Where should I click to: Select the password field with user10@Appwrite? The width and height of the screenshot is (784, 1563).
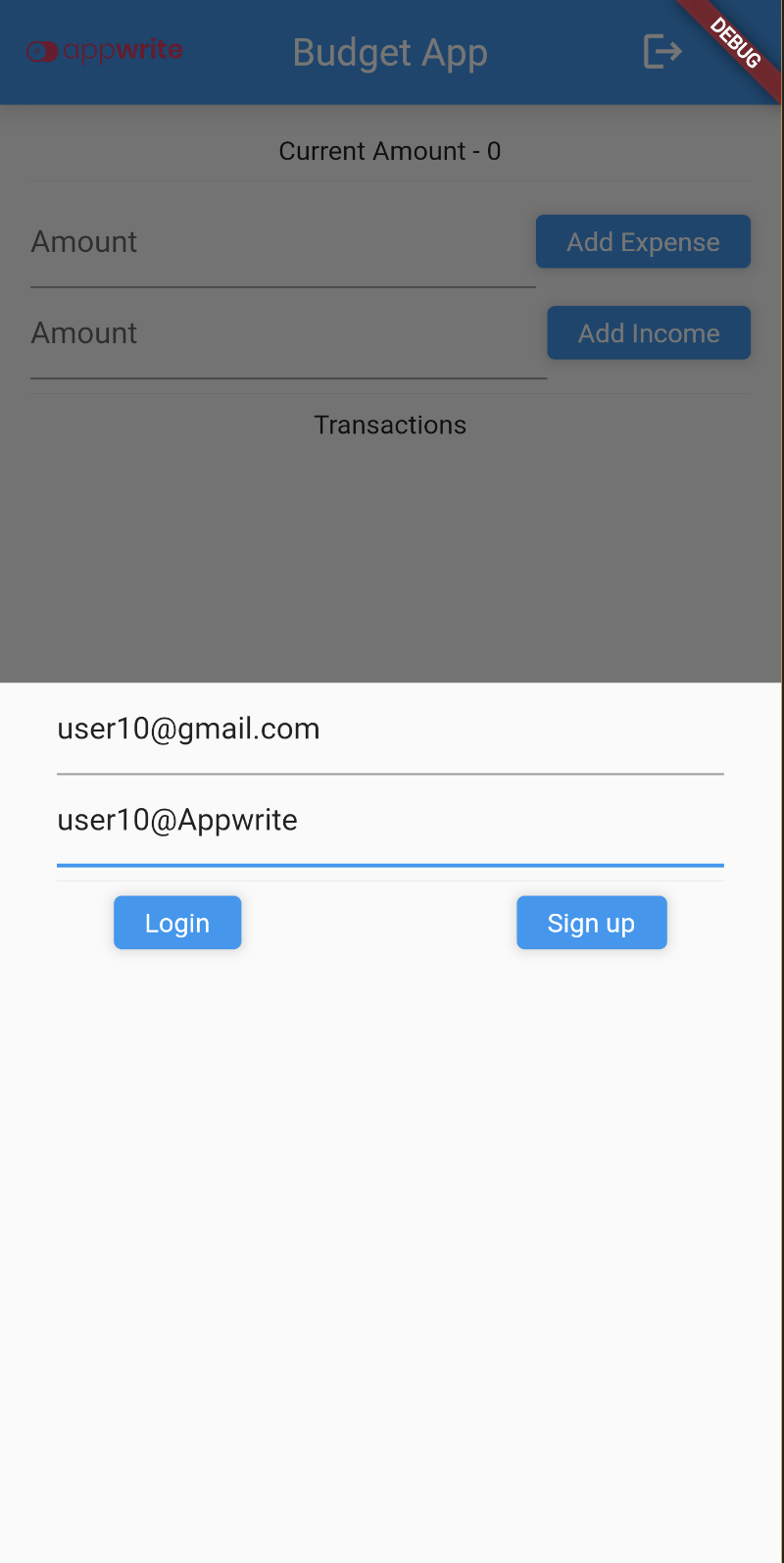coord(390,821)
